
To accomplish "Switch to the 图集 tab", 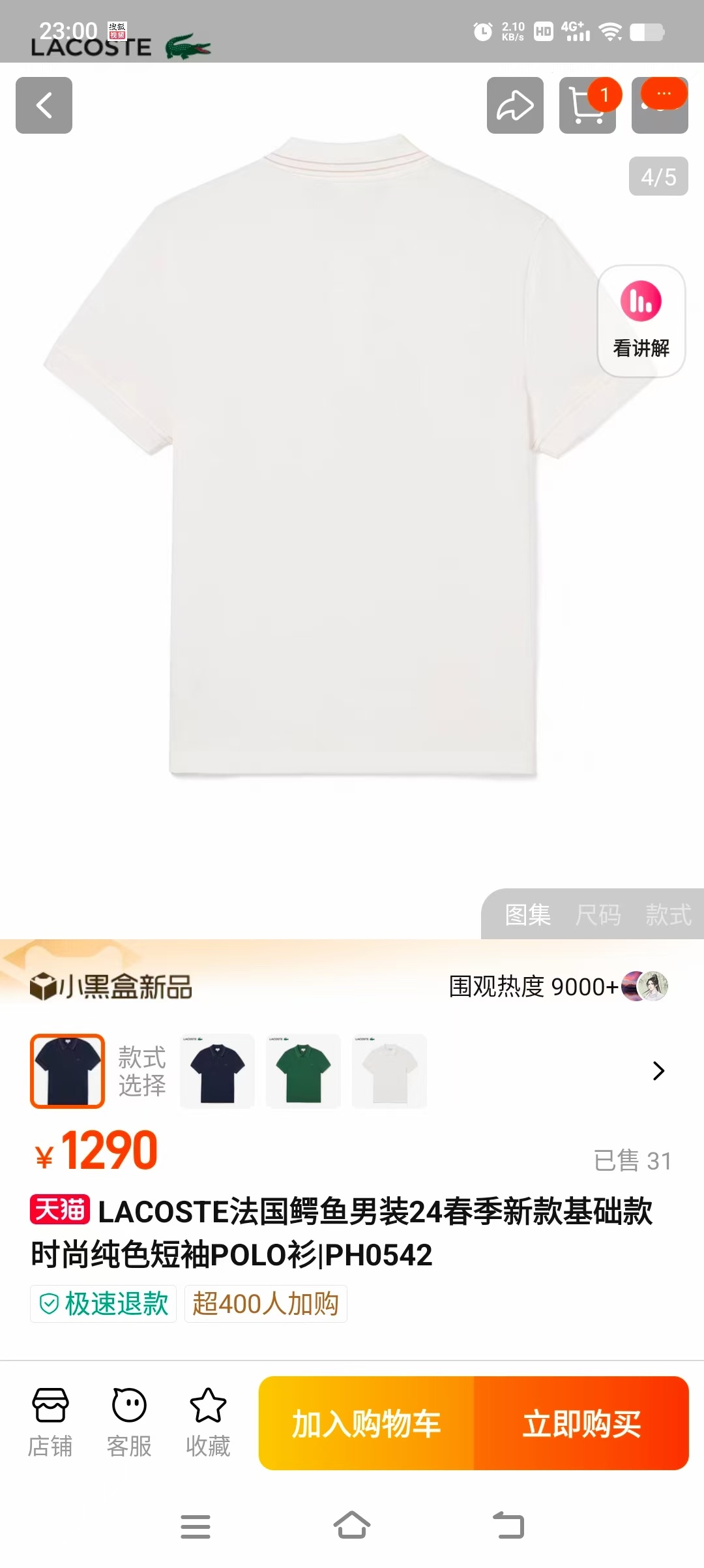I will point(528,914).
